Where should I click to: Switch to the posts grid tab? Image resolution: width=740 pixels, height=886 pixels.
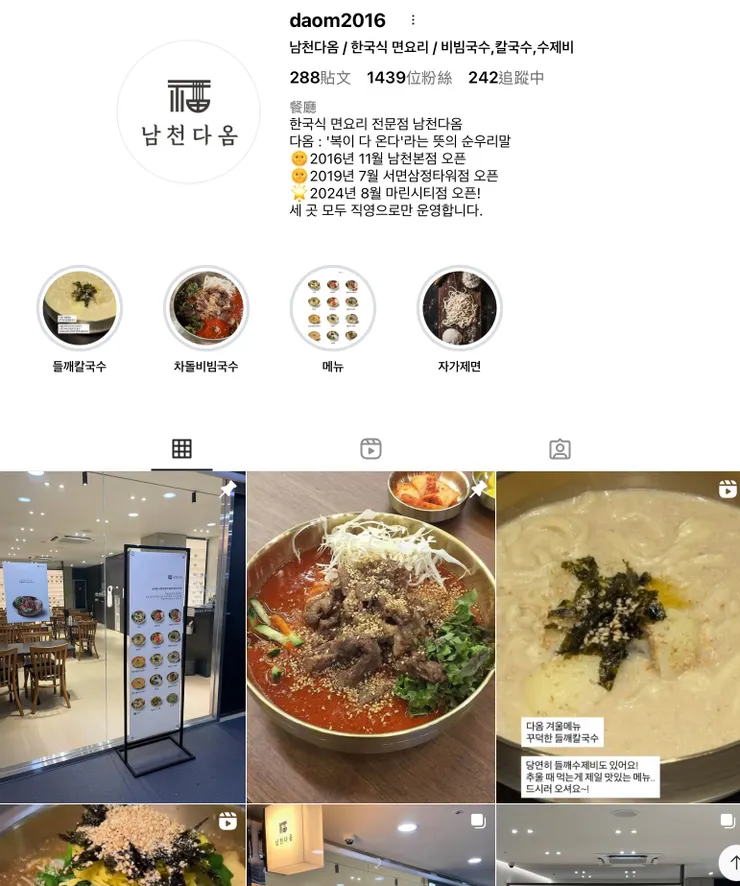tap(182, 449)
